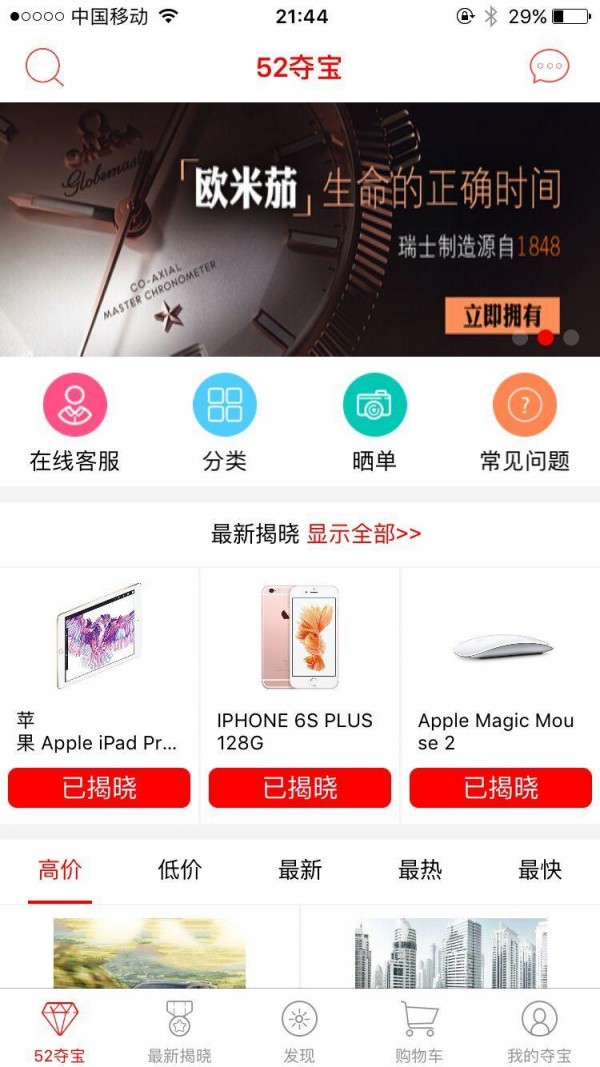
Task: Open the search magnifier icon
Action: click(x=44, y=67)
